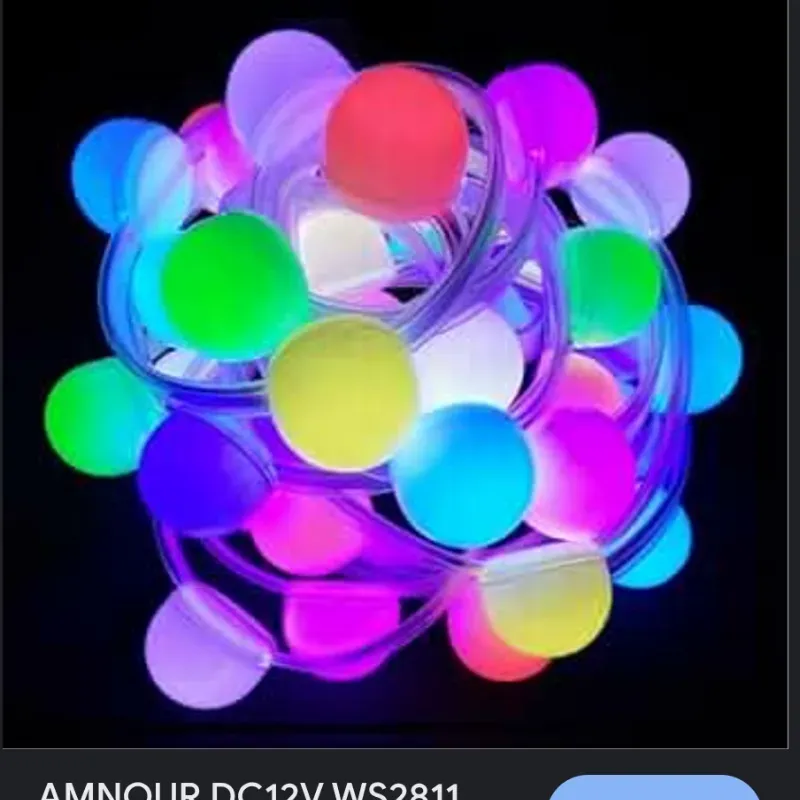The height and width of the screenshot is (800, 800).
Task: Tap the blue button beside AMNOUR title
Action: [655, 789]
